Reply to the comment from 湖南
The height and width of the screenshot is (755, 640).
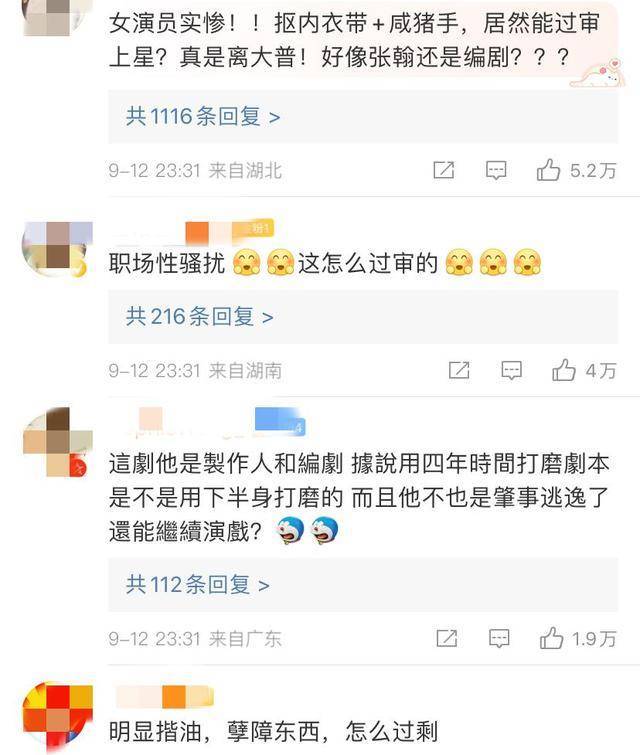pyautogui.click(x=511, y=371)
